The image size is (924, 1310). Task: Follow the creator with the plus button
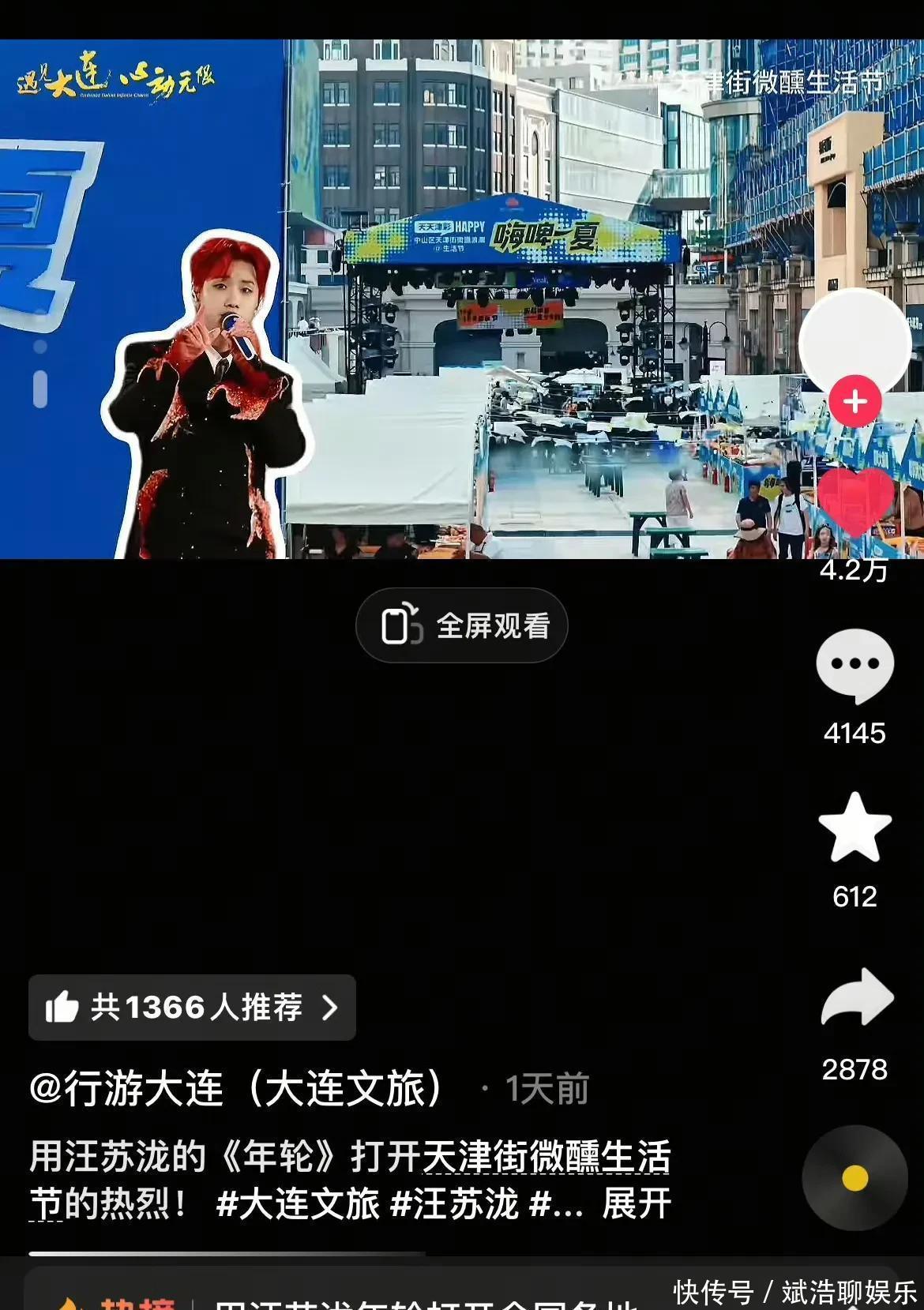pyautogui.click(x=855, y=401)
